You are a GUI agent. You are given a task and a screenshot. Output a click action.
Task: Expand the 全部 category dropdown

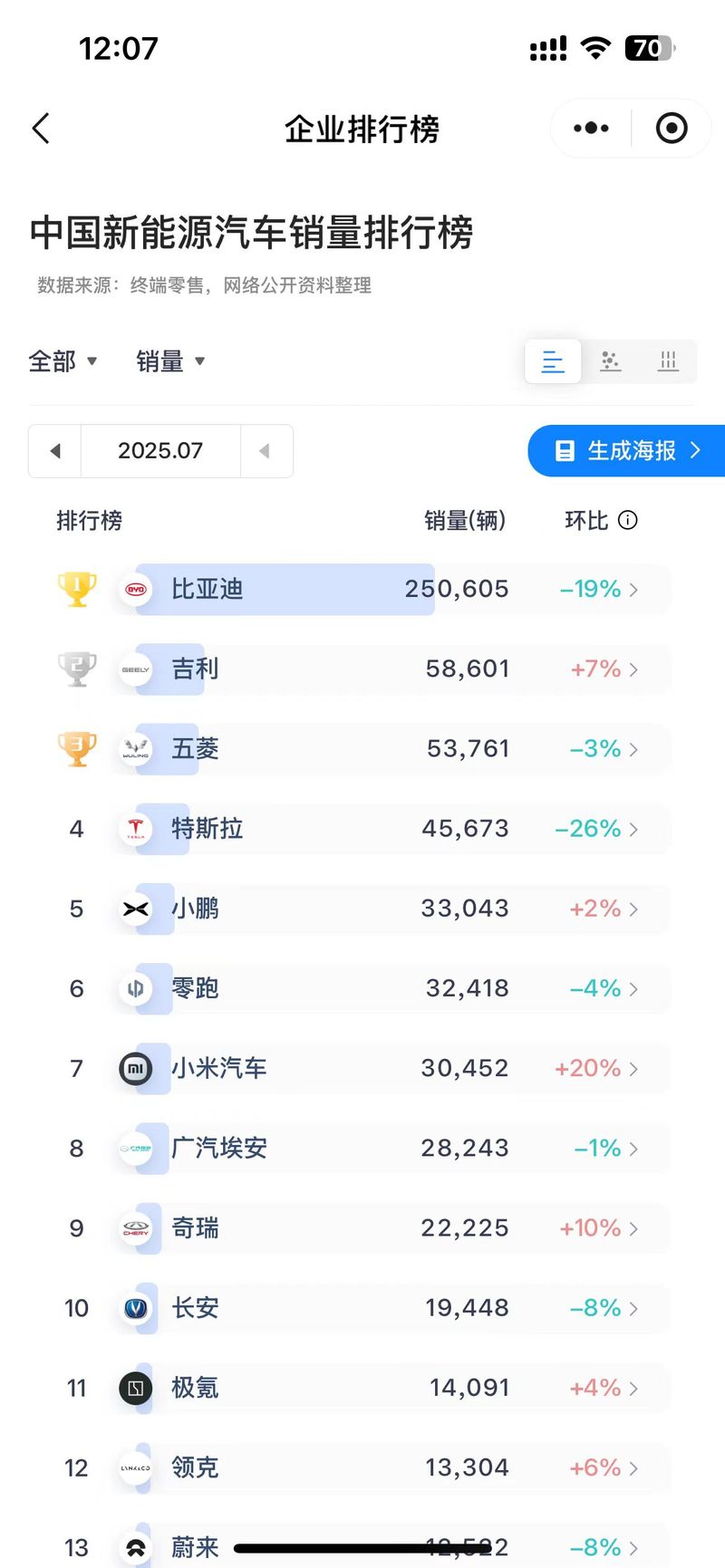[x=63, y=361]
